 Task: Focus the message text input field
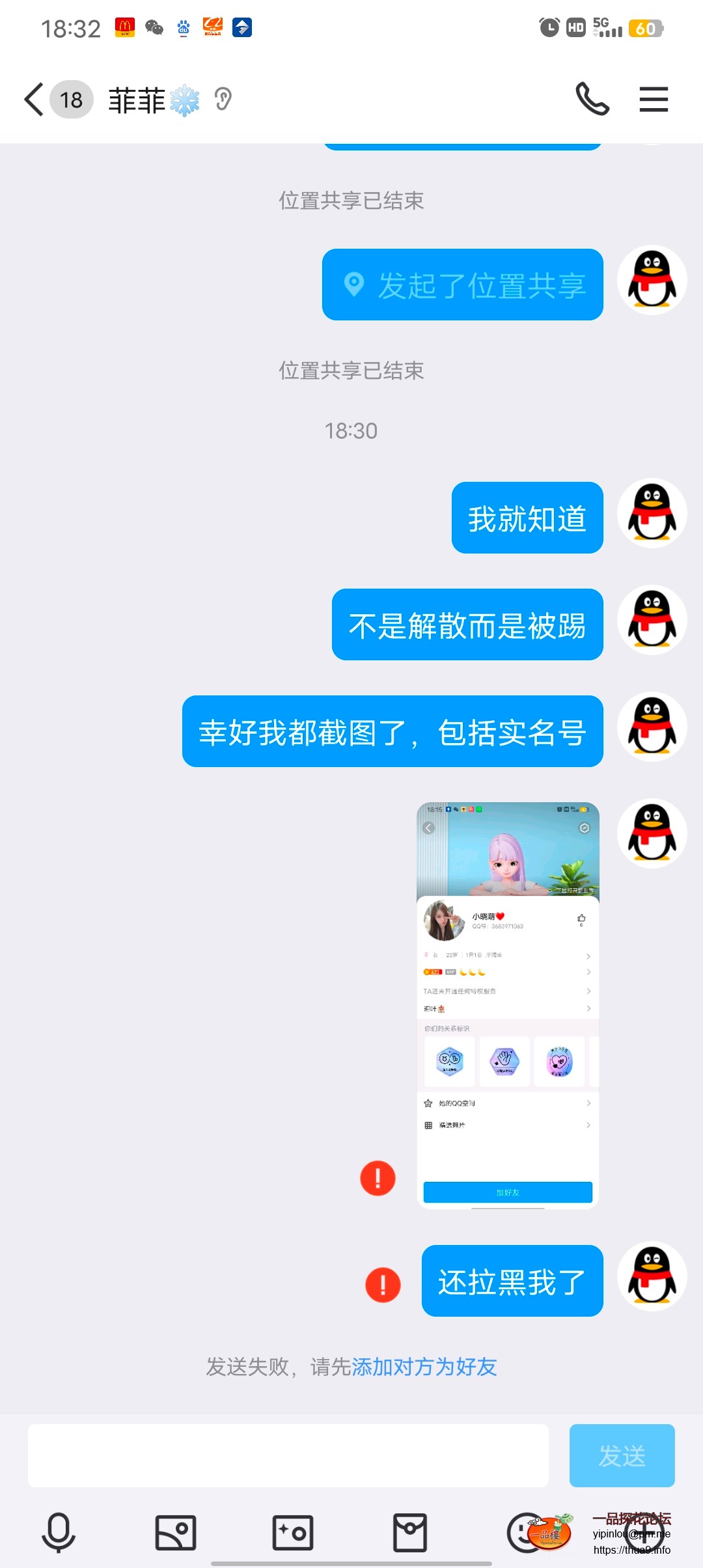tap(288, 1455)
